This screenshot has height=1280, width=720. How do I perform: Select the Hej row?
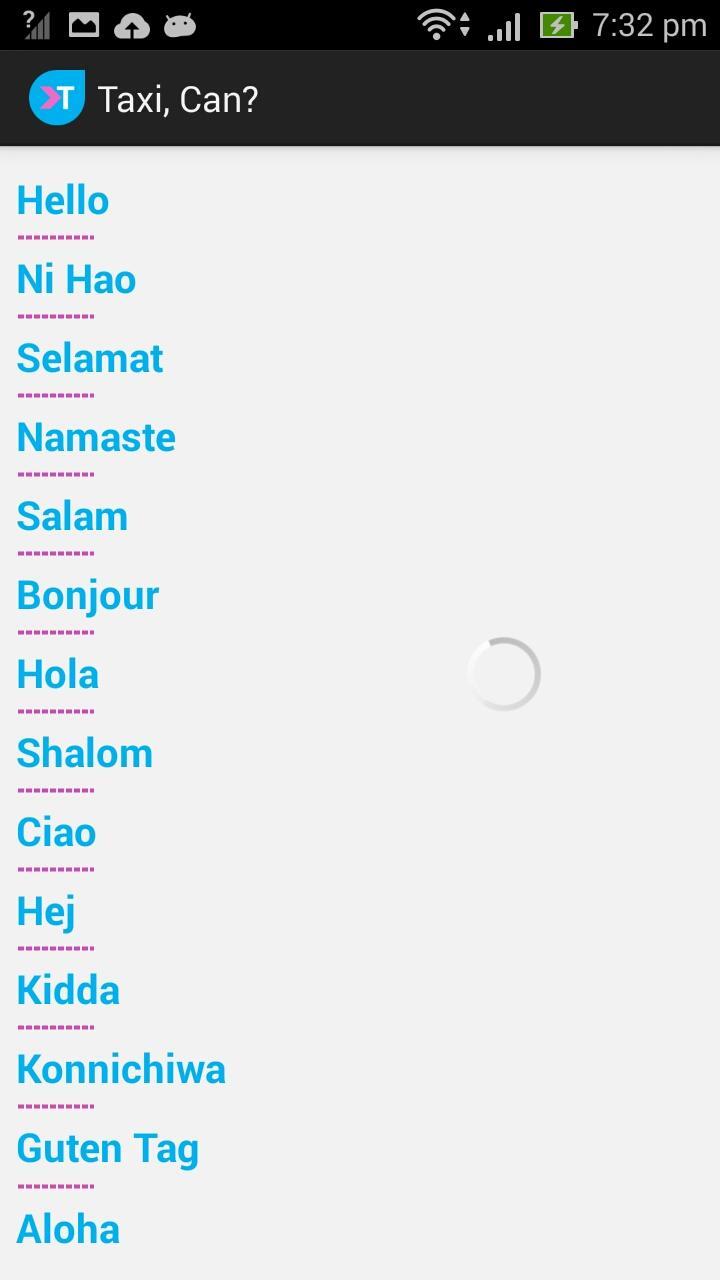(x=46, y=911)
